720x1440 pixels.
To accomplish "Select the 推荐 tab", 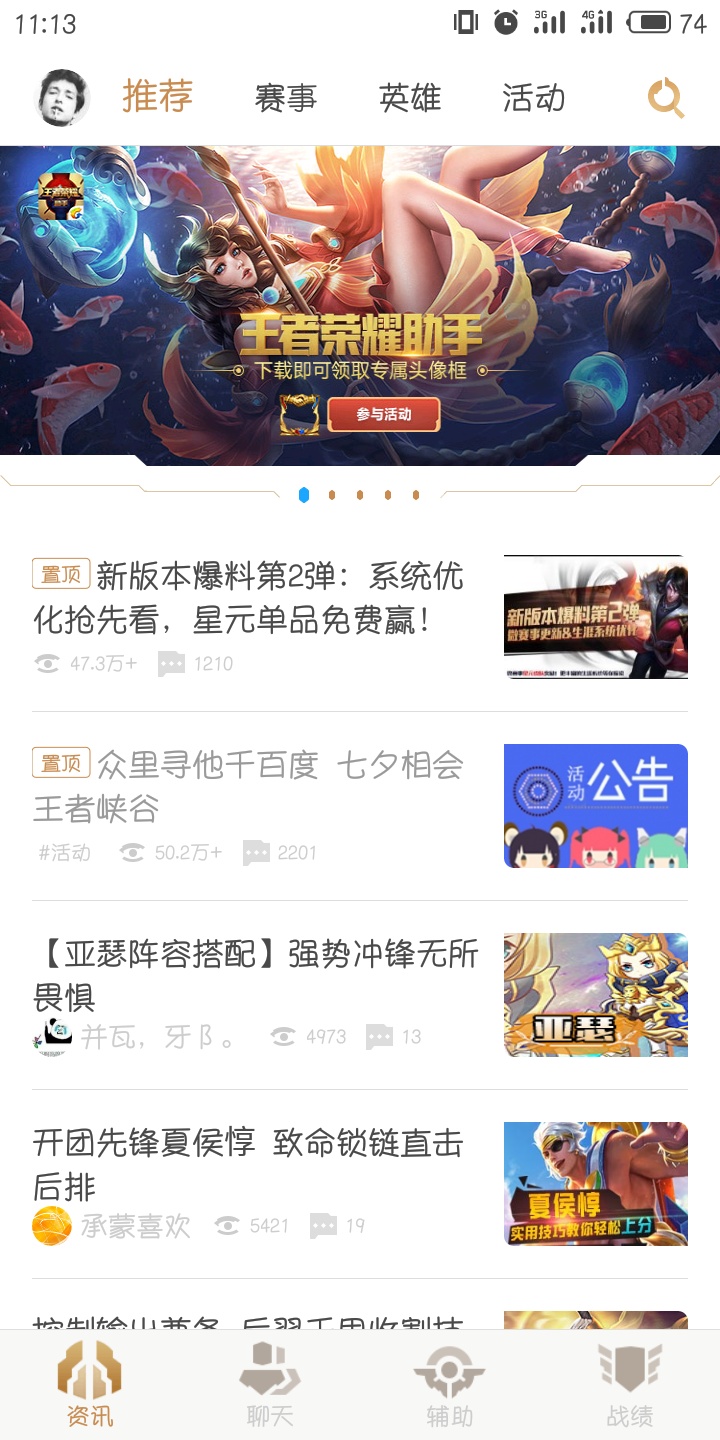I will point(157,97).
